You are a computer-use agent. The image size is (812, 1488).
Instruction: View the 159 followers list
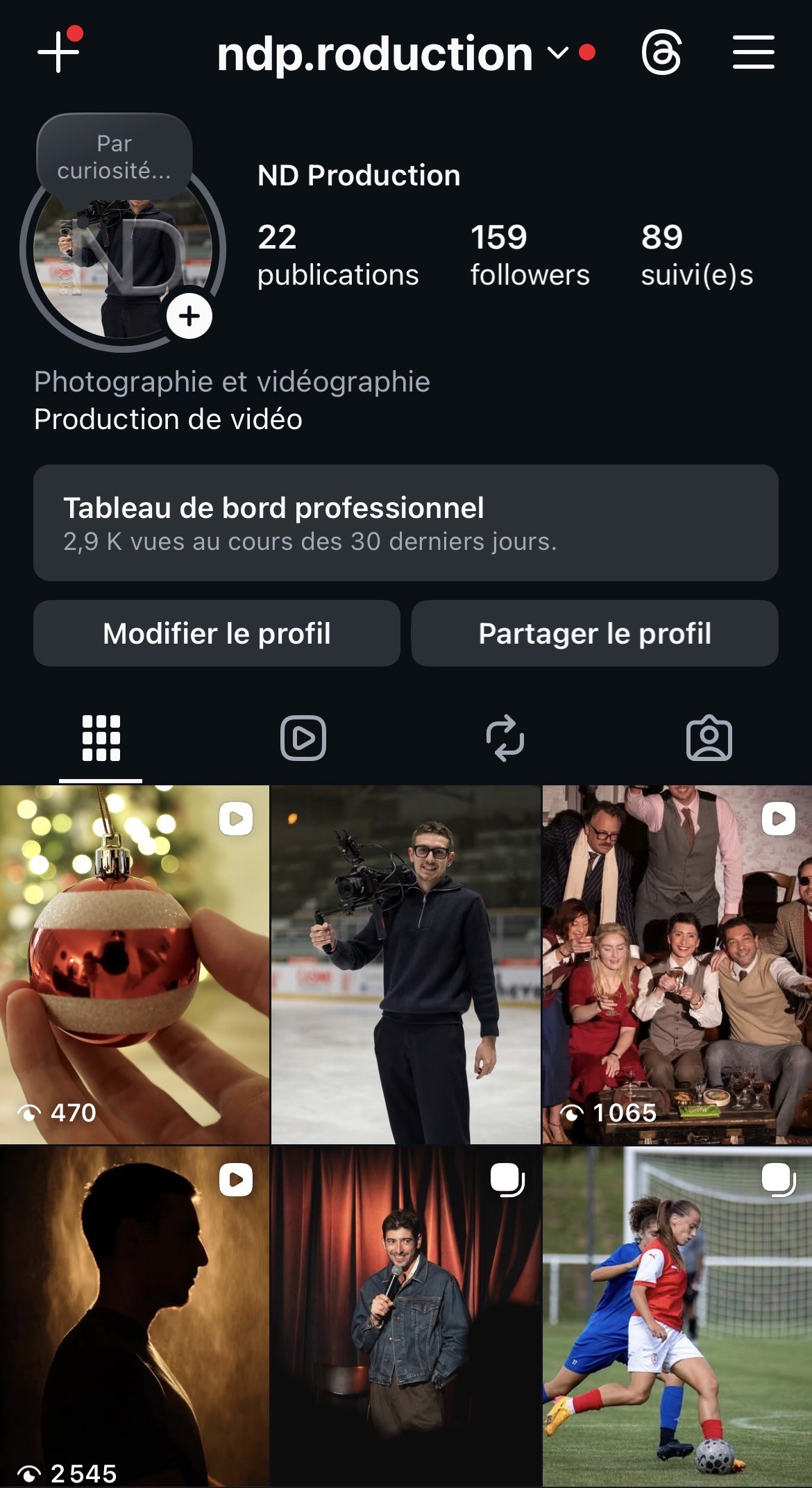[x=529, y=255]
